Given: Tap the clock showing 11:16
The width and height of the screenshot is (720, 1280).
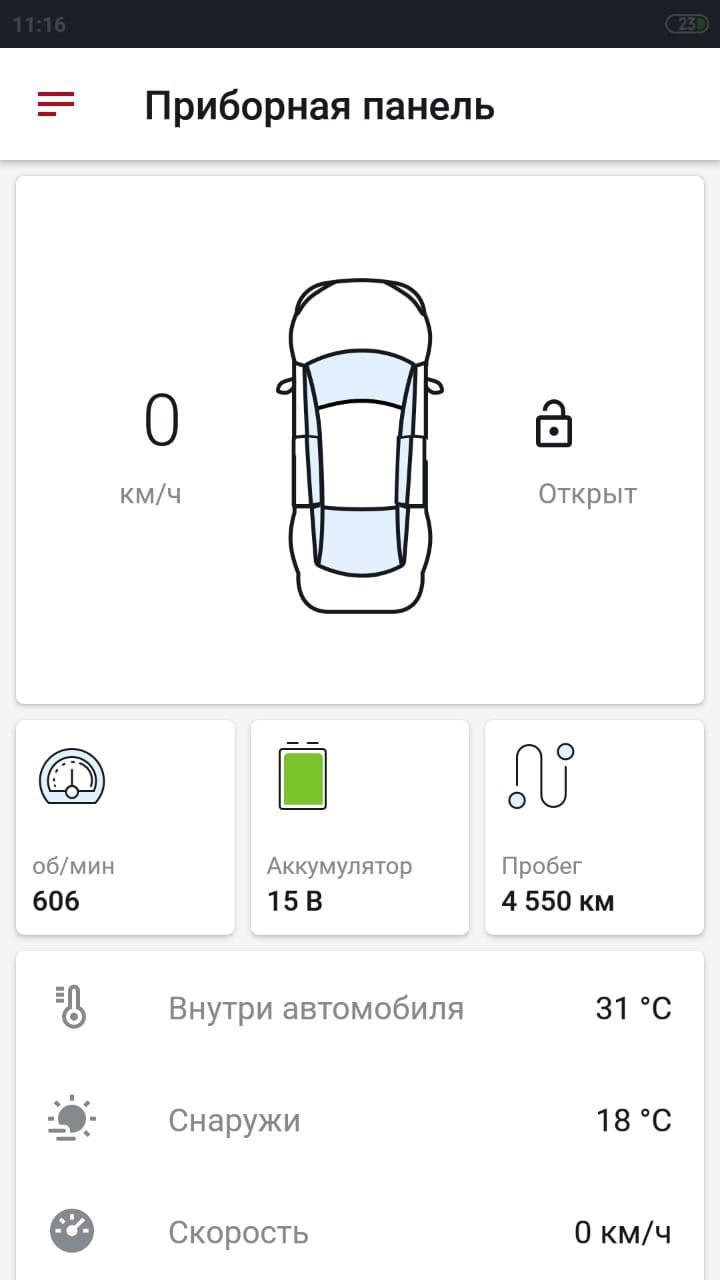Looking at the screenshot, I should (x=37, y=24).
